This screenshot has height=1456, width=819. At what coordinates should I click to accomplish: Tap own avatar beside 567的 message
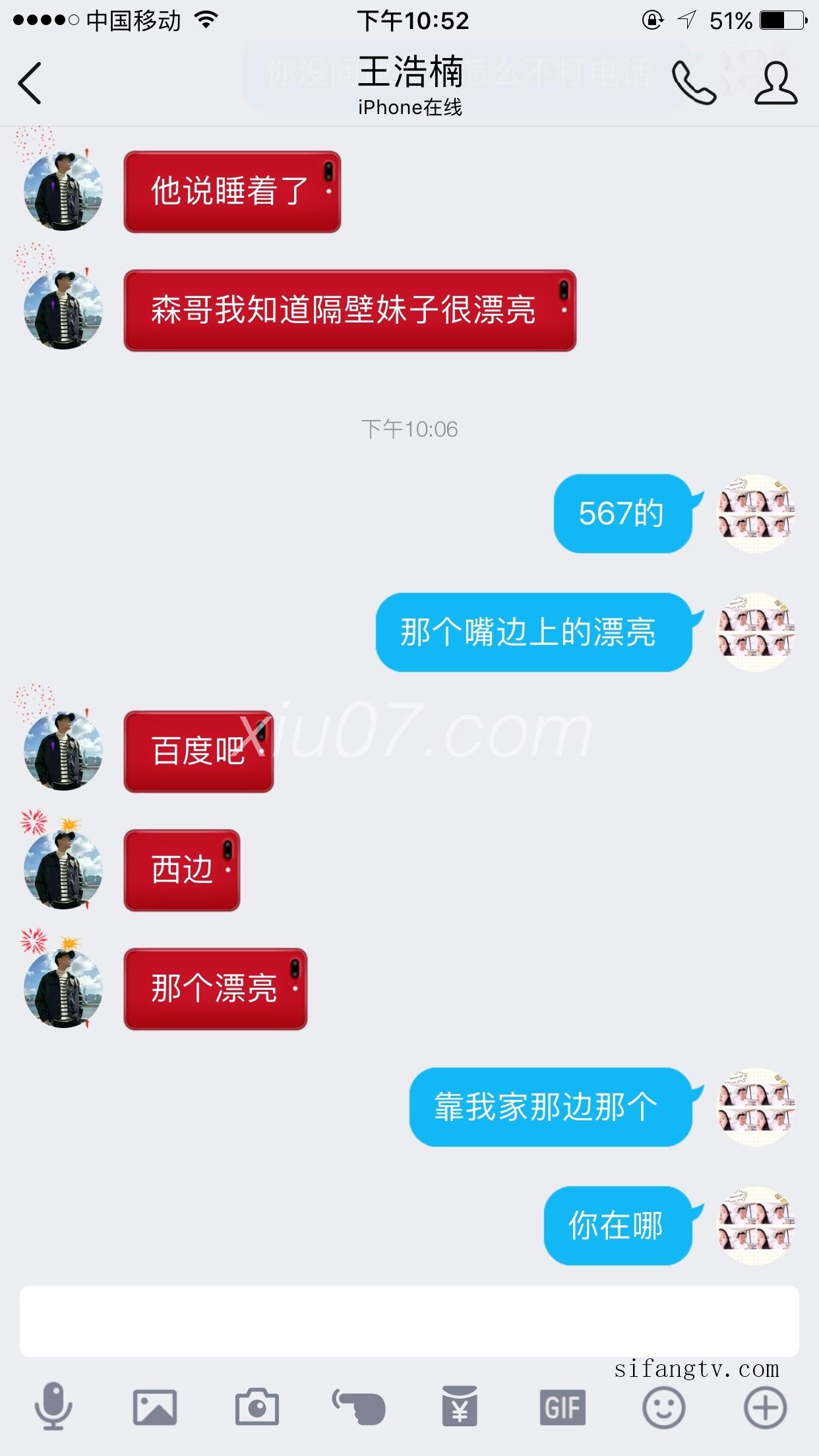point(756,513)
